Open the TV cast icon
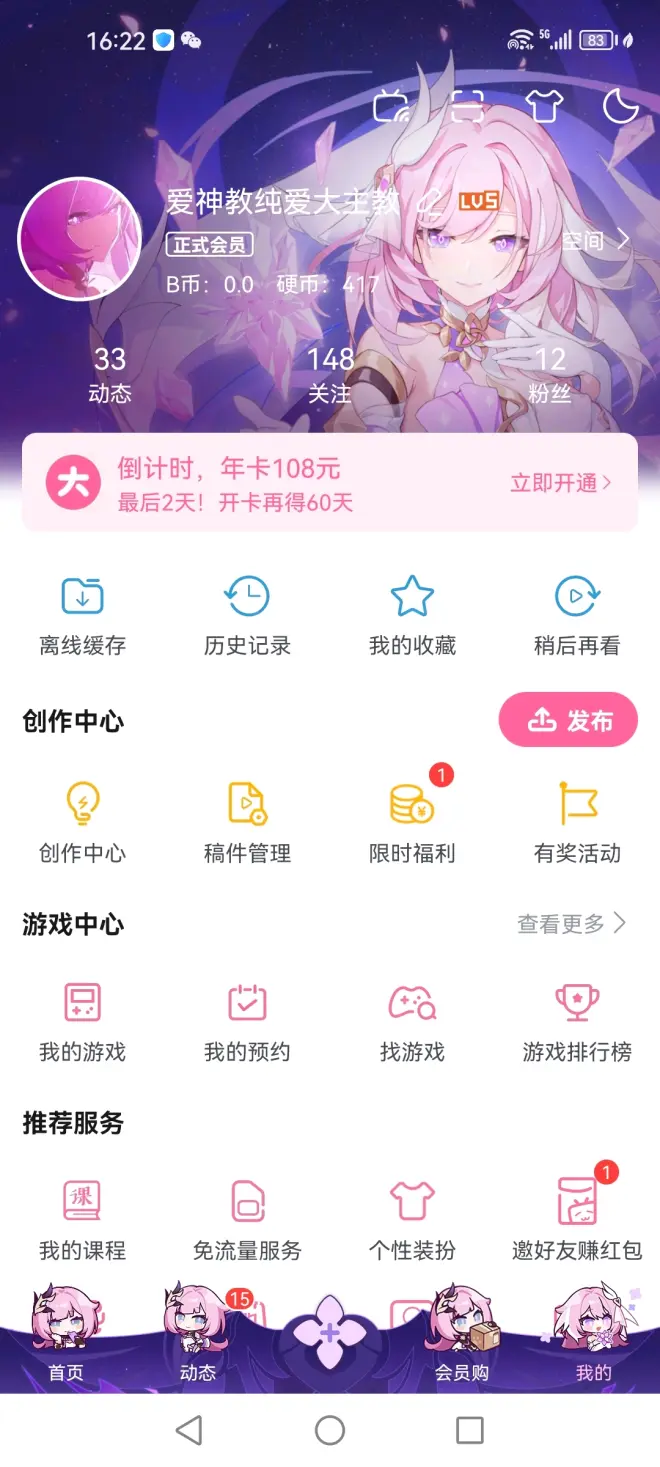This screenshot has width=660, height=1467. [391, 106]
